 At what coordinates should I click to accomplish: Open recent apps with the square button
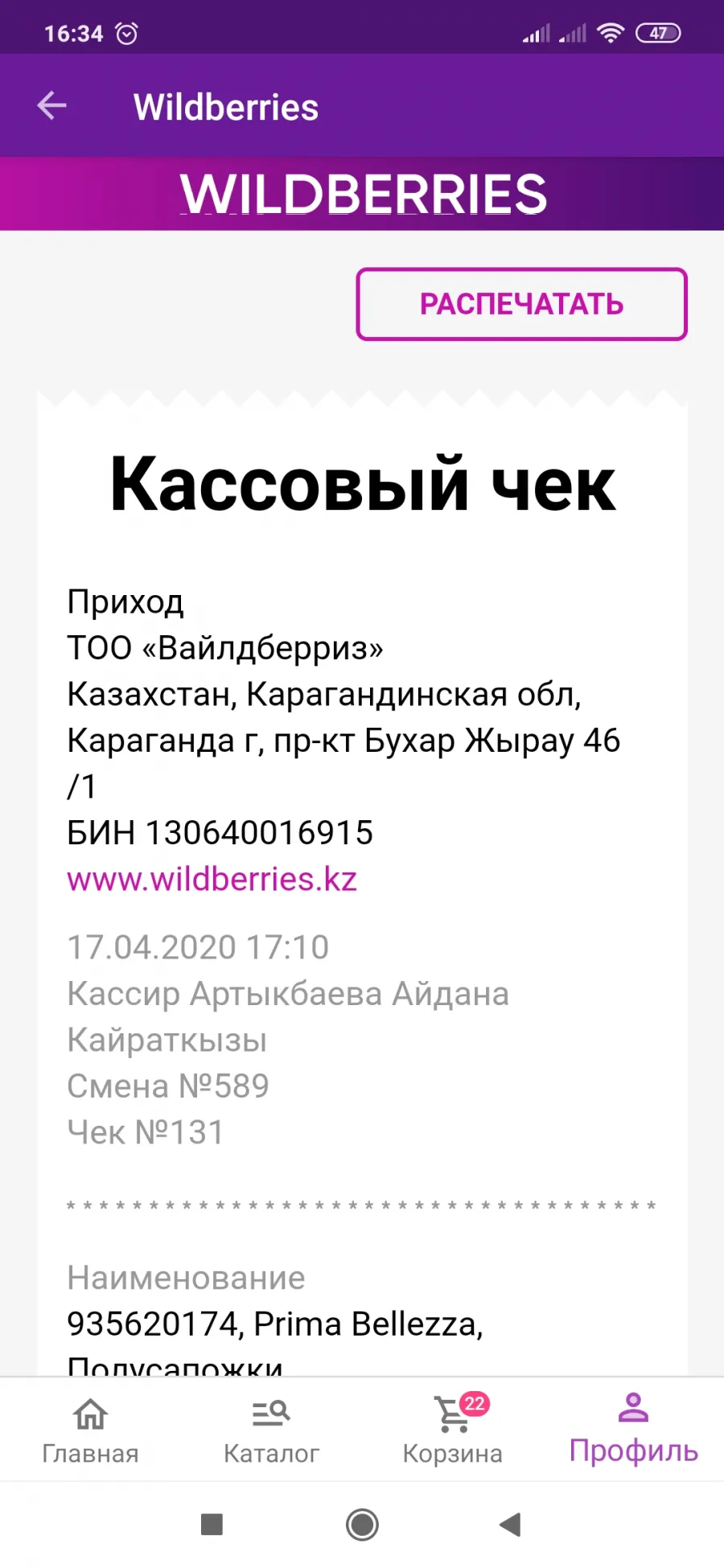212,1524
